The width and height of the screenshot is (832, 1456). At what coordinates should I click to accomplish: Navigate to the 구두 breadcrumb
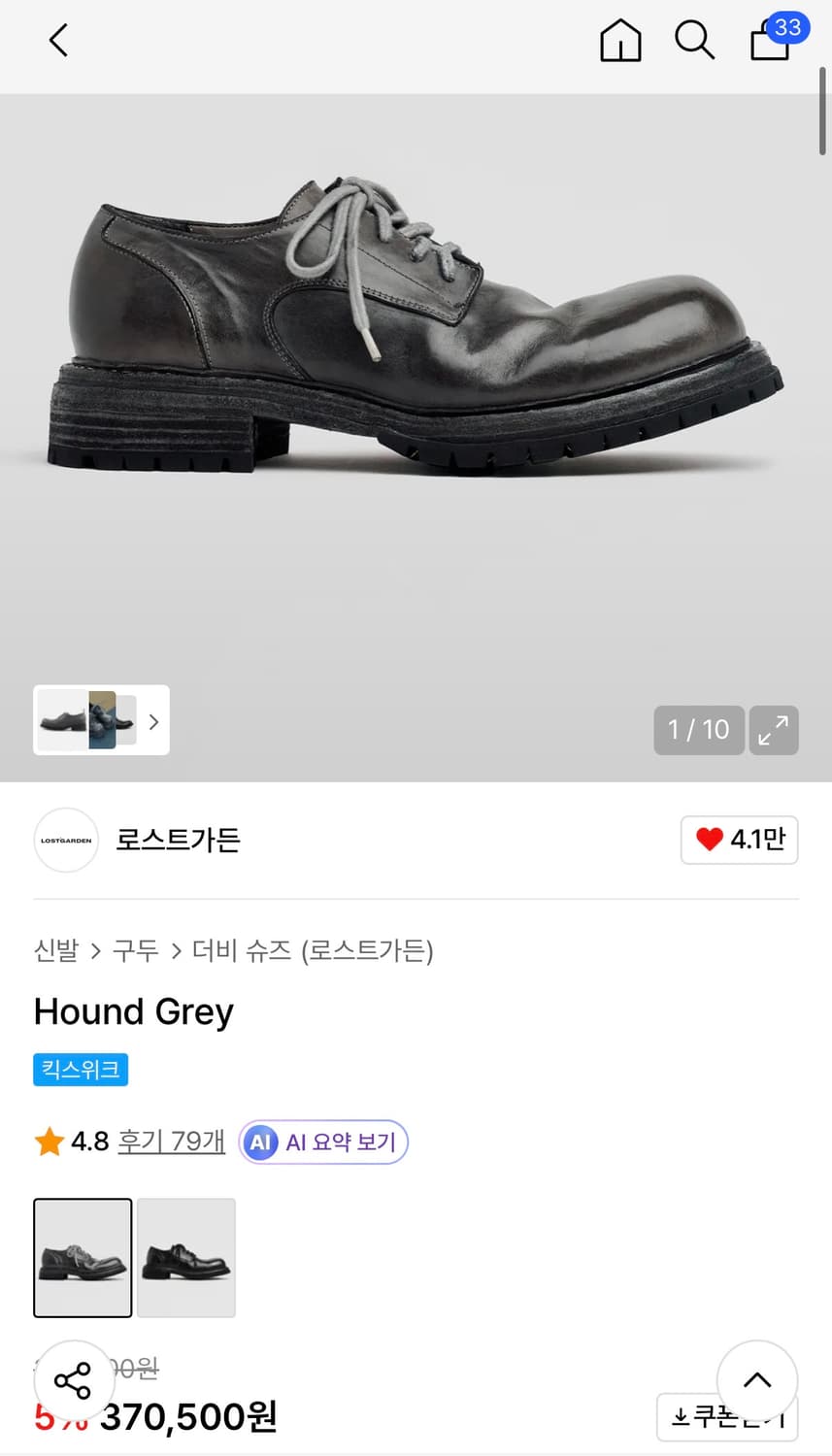tap(136, 951)
